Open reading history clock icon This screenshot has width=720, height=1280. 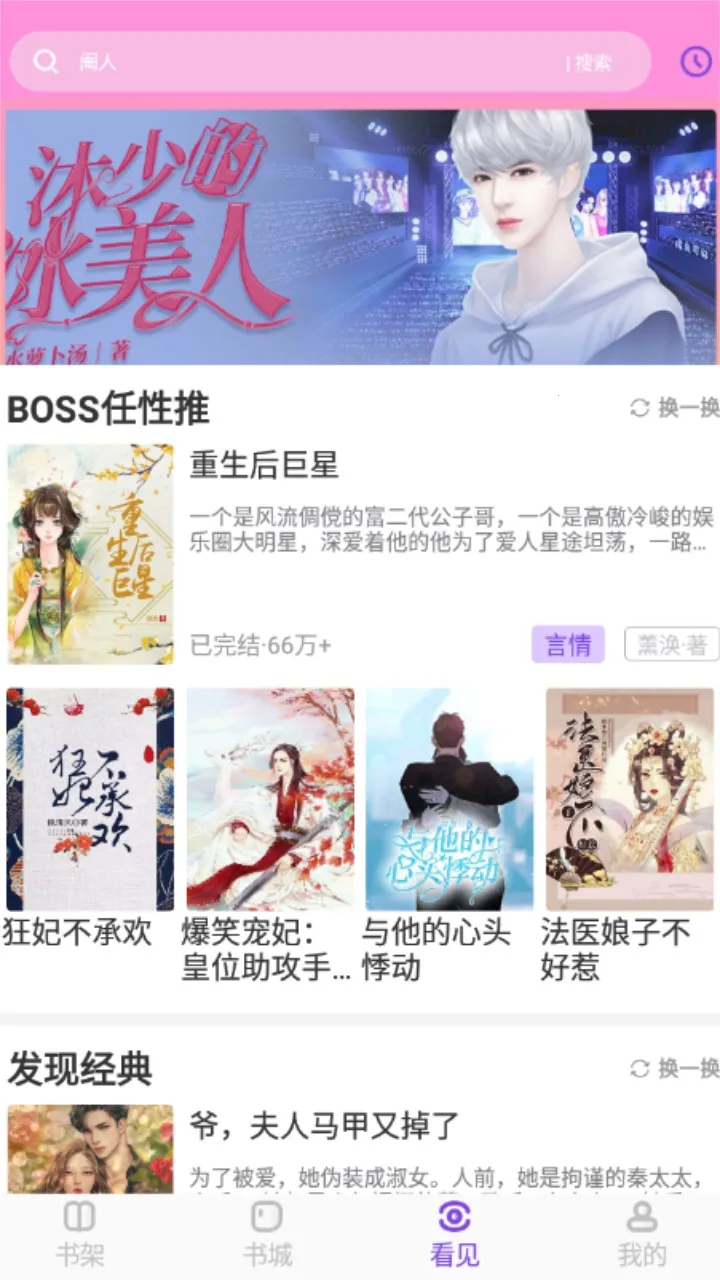point(695,62)
